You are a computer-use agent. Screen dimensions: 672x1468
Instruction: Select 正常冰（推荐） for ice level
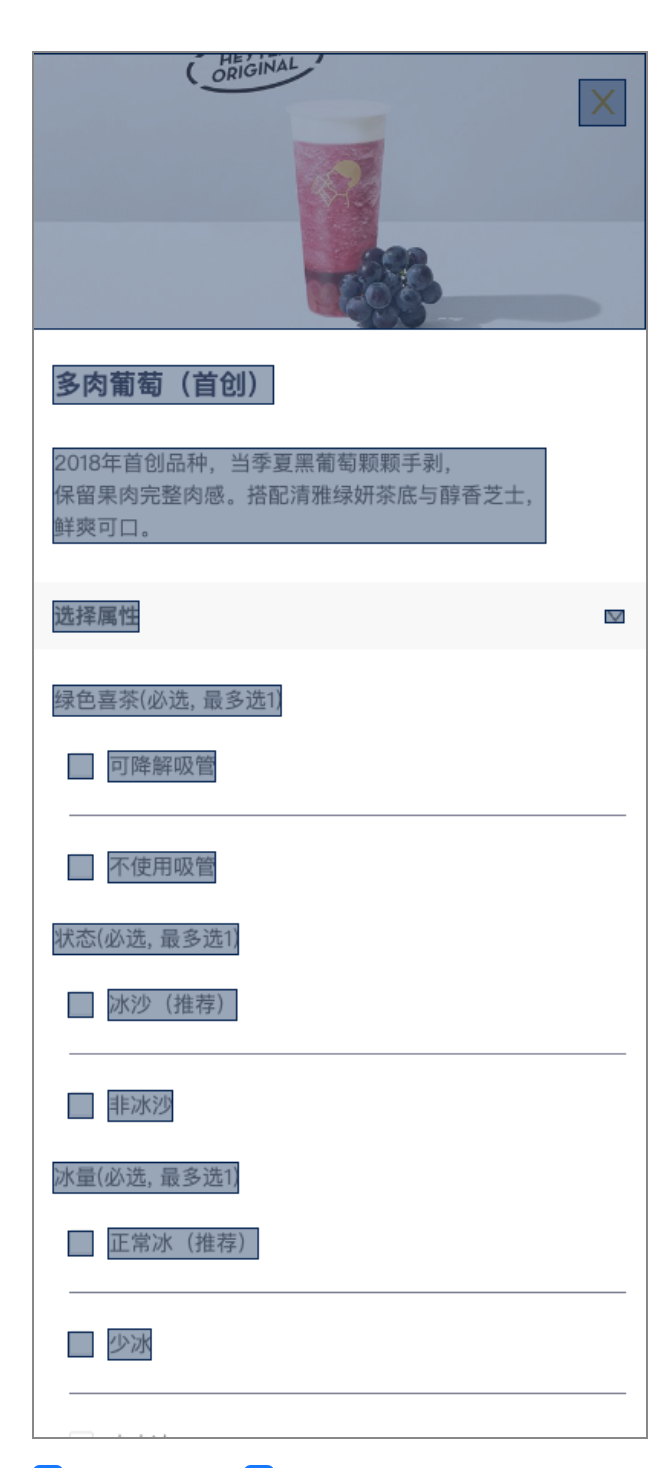click(x=81, y=1243)
